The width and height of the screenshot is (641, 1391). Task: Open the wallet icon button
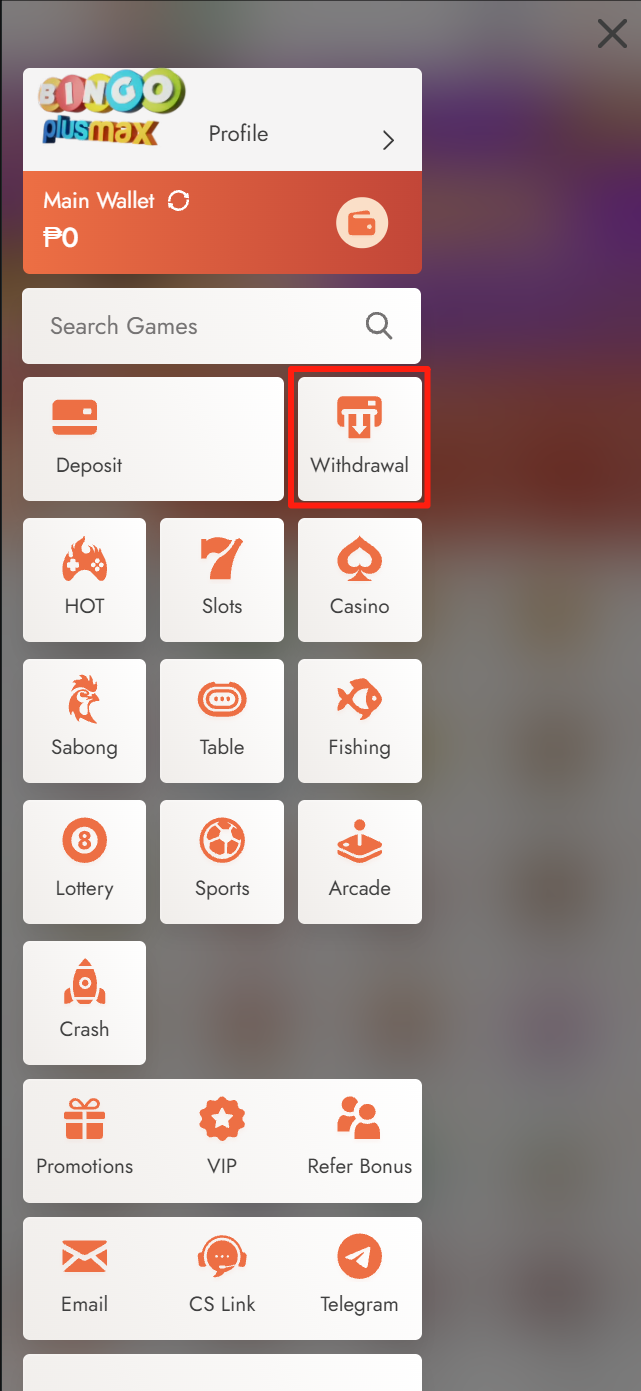coord(361,223)
